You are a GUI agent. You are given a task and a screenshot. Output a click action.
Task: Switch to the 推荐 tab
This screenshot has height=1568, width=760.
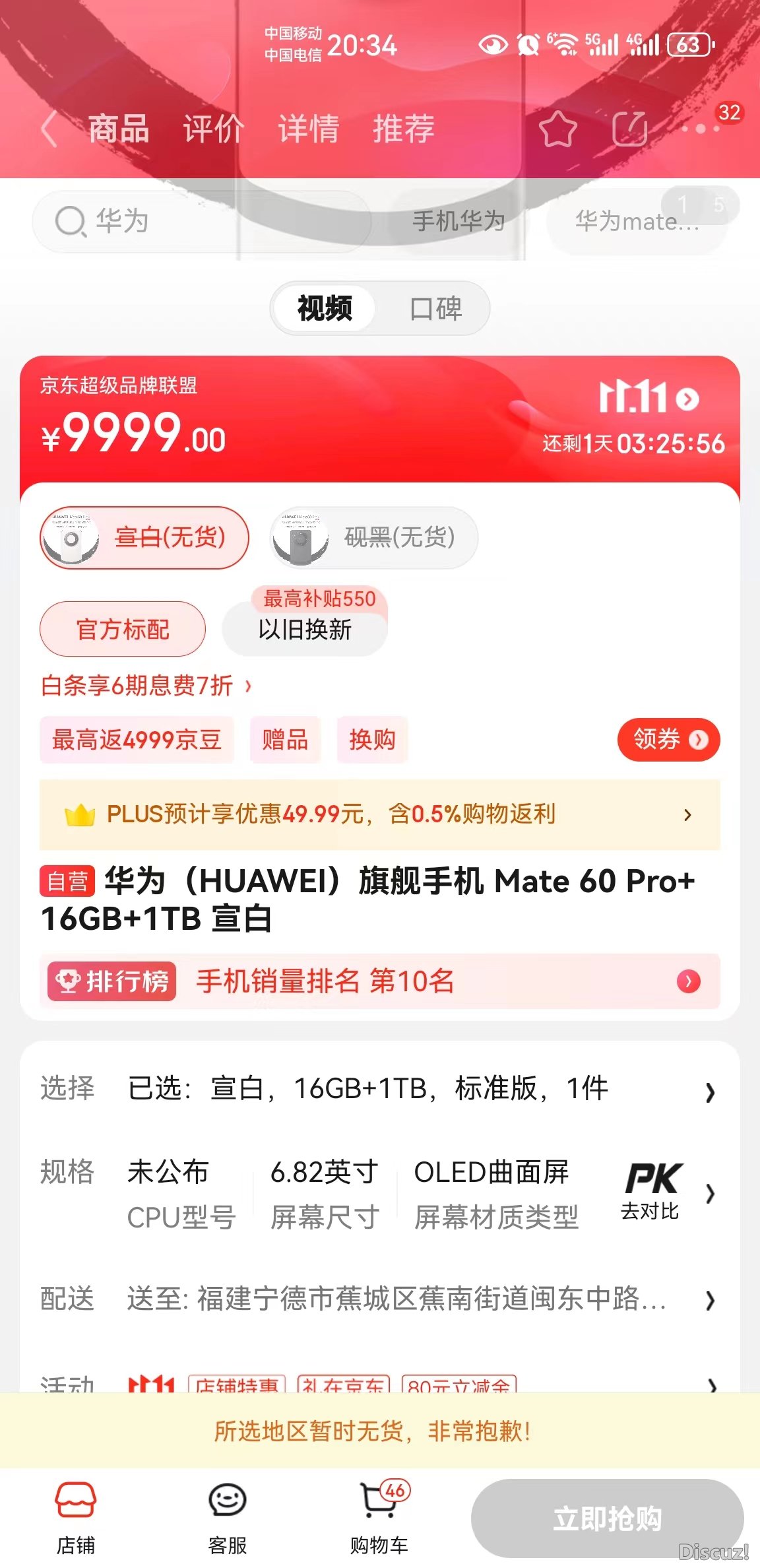pyautogui.click(x=403, y=129)
